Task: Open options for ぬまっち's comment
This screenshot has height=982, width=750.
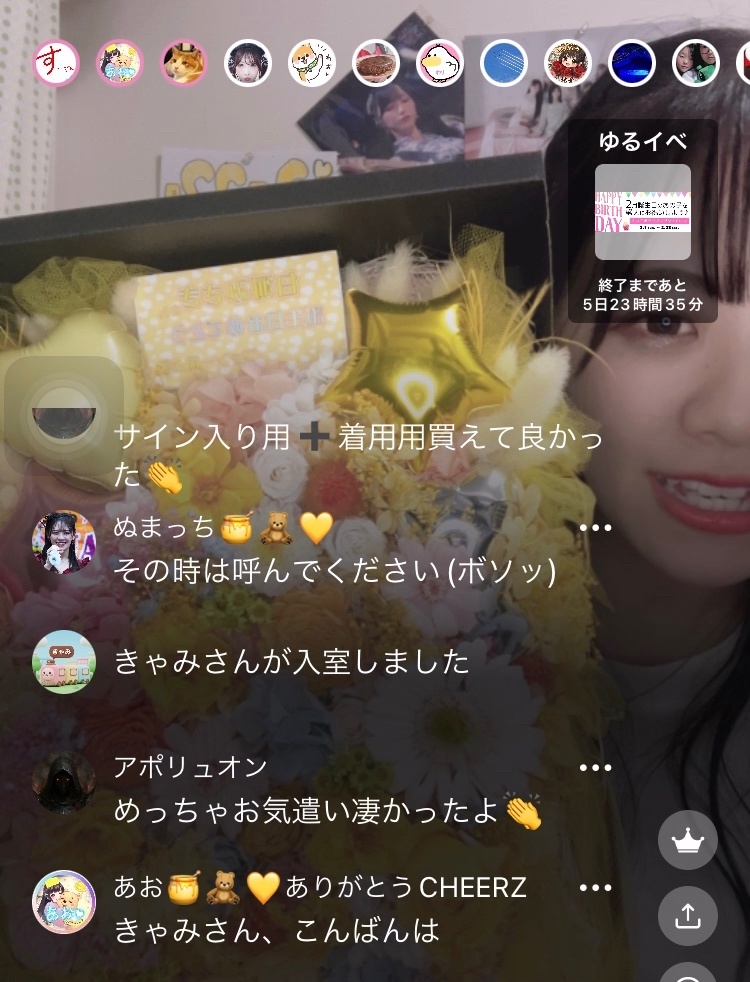Action: coord(595,528)
